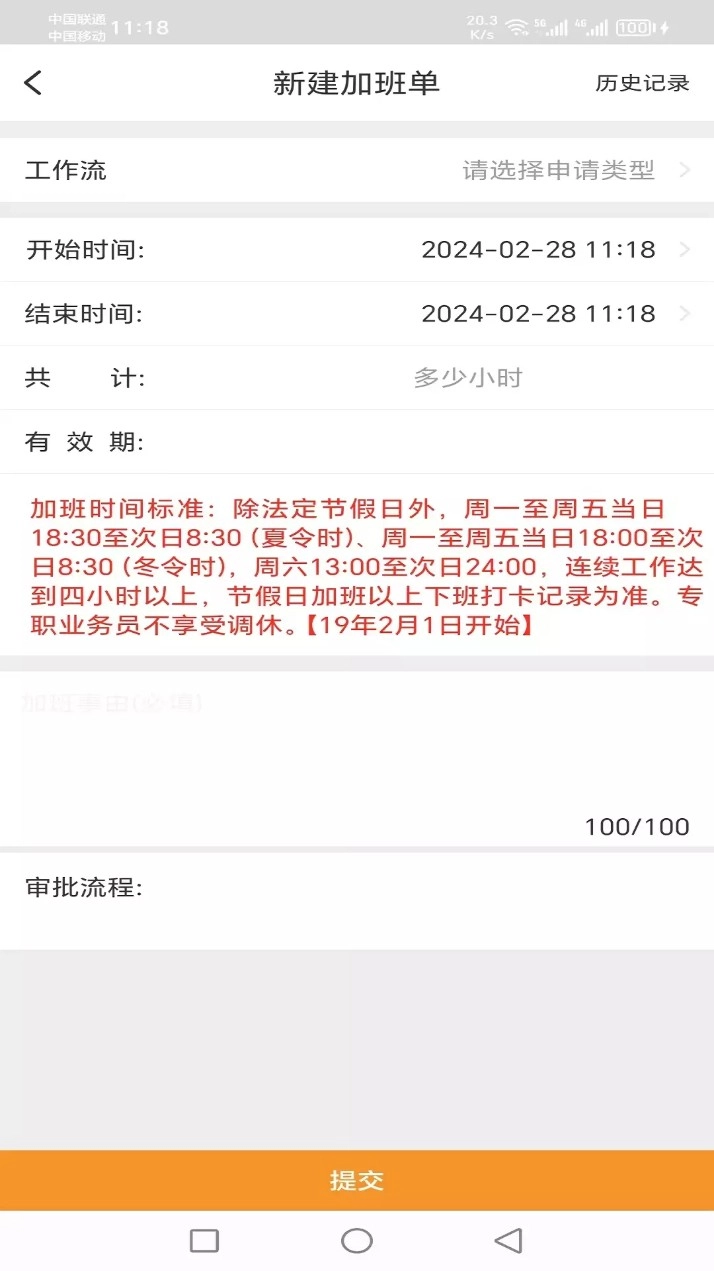Set the 开始时间 start time
This screenshot has height=1271, width=714.
[x=538, y=250]
